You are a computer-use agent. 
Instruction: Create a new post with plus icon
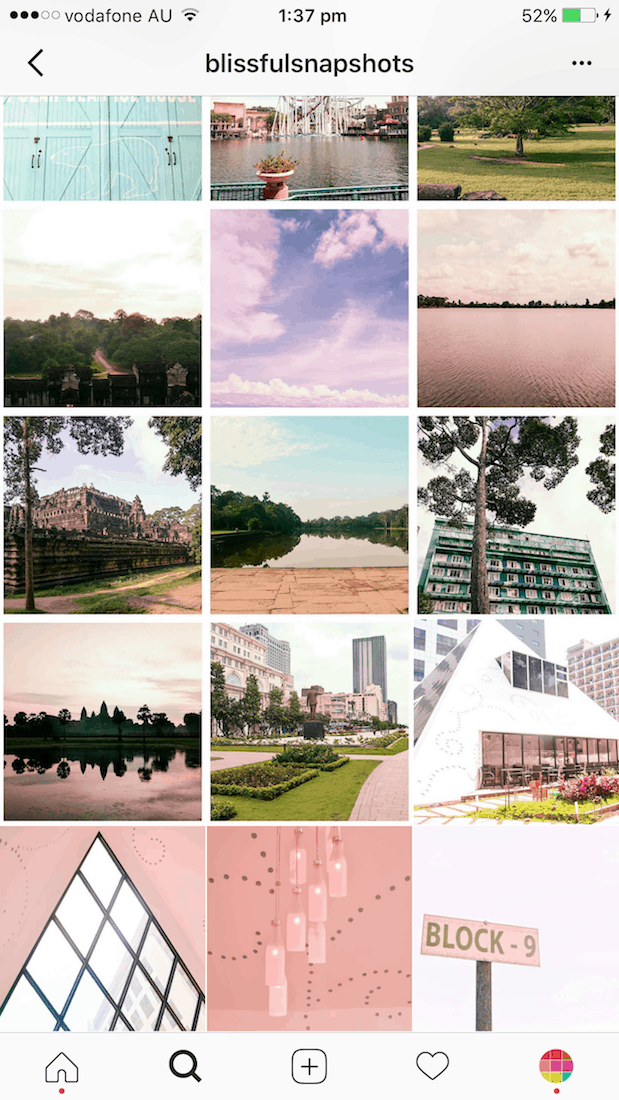point(309,1067)
